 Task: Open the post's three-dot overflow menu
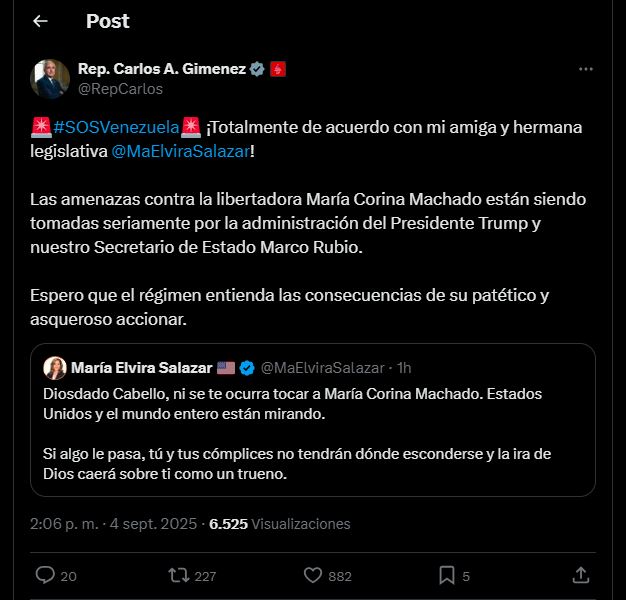586,69
